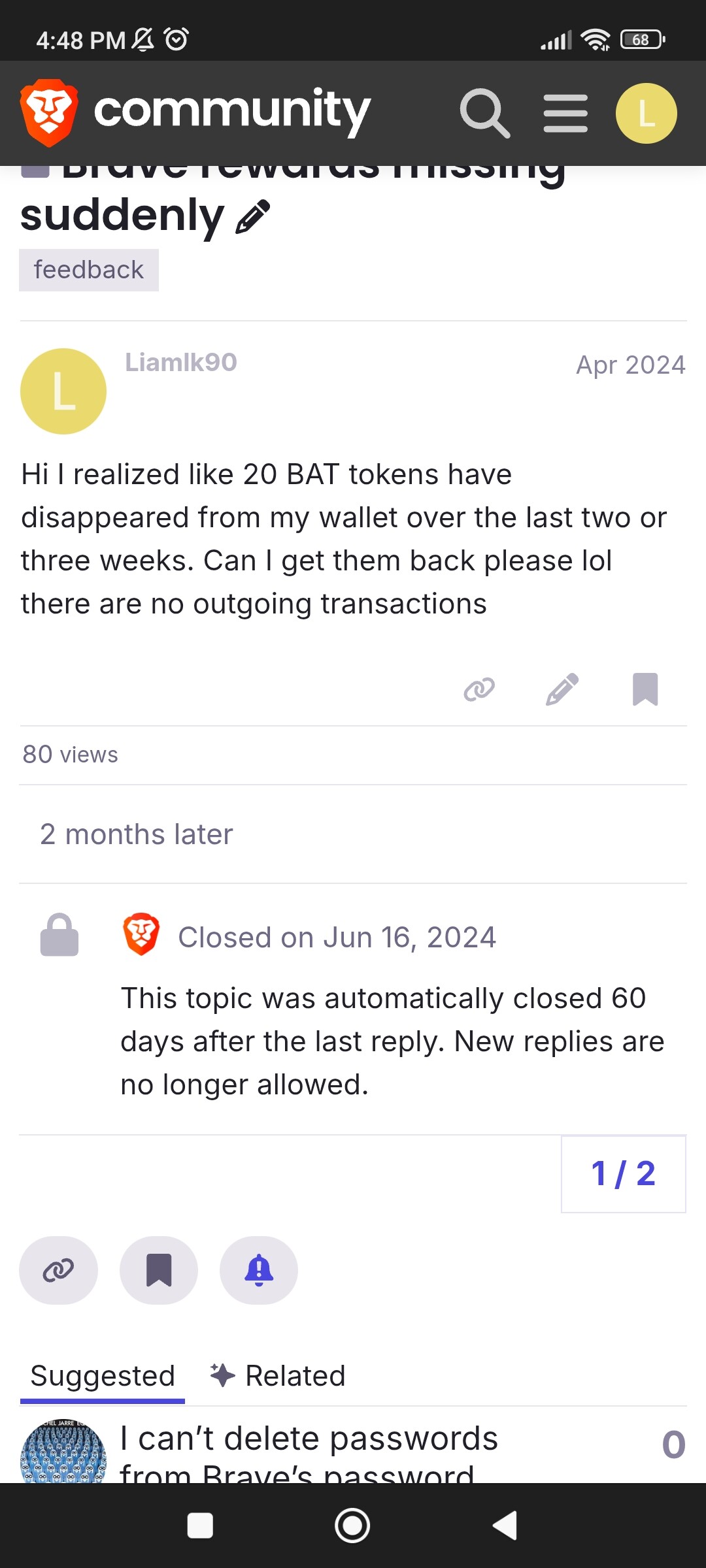706x1568 pixels.
Task: Tap the Apr 2024 post date
Action: [631, 365]
